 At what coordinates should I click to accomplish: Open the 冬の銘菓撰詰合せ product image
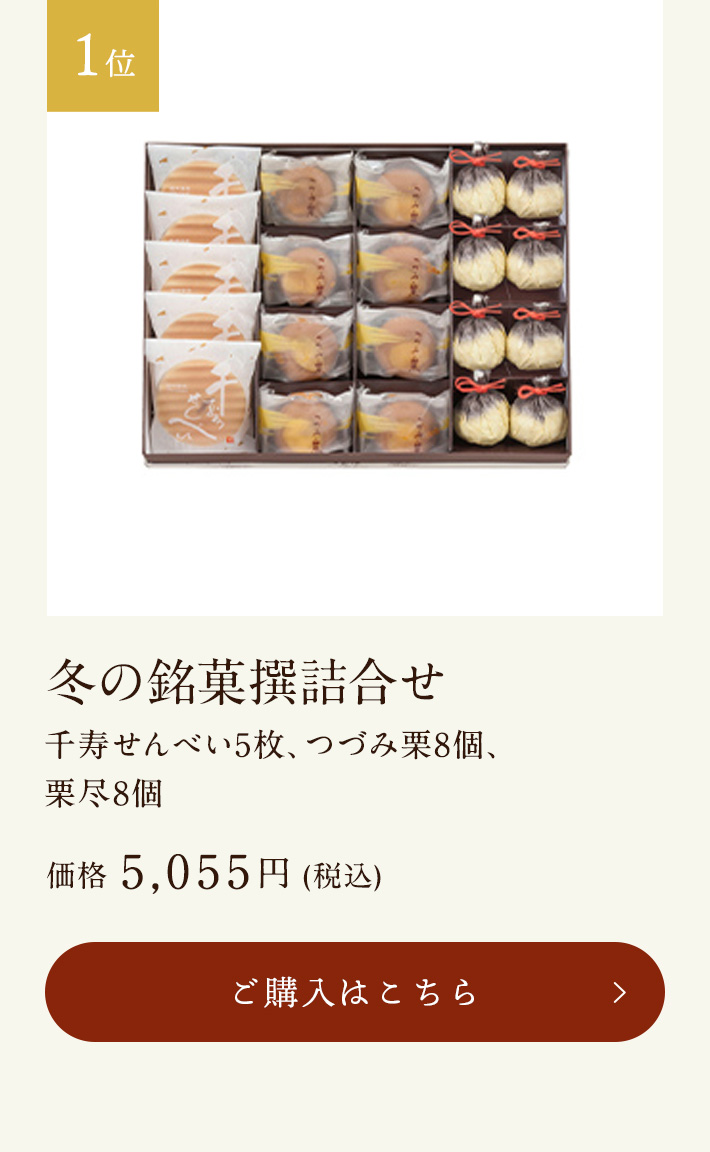[x=356, y=305]
